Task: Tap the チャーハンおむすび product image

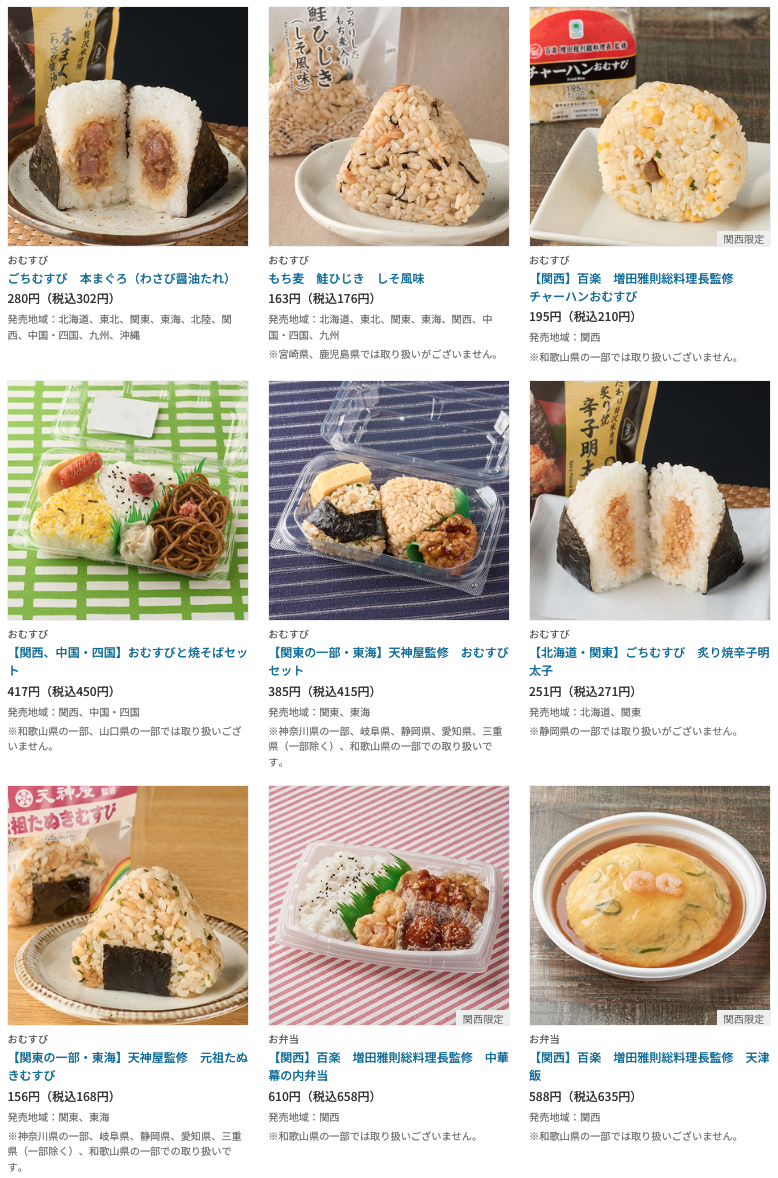Action: click(649, 126)
